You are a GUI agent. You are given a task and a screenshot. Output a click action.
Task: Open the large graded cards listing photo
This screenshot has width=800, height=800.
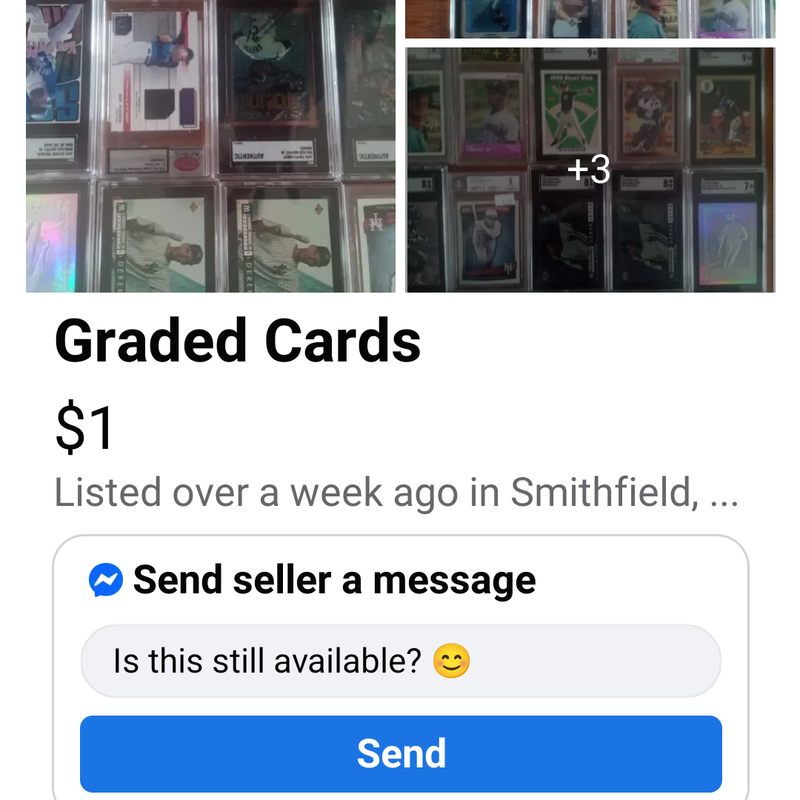pos(212,146)
